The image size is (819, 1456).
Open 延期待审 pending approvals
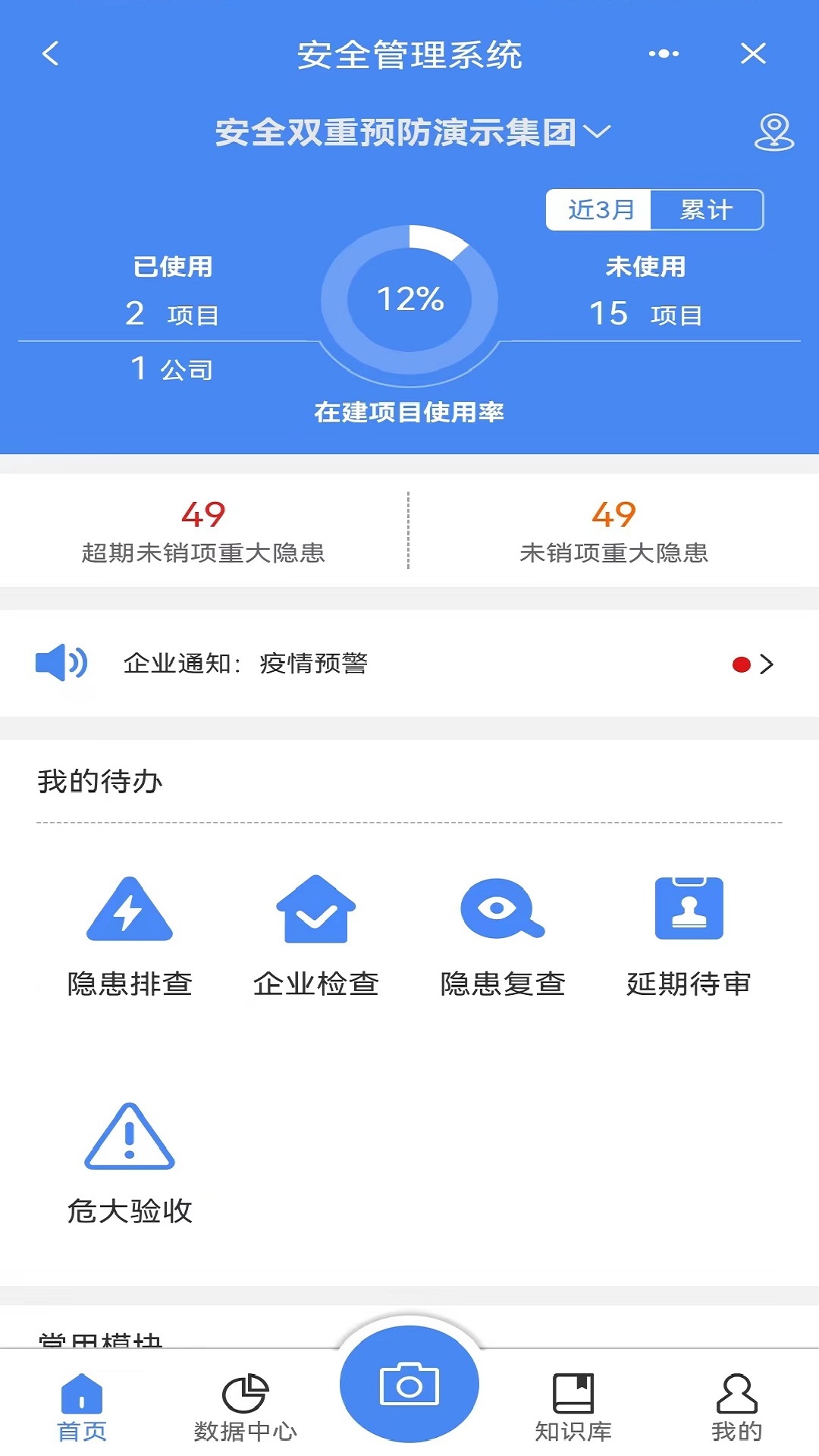tap(689, 935)
